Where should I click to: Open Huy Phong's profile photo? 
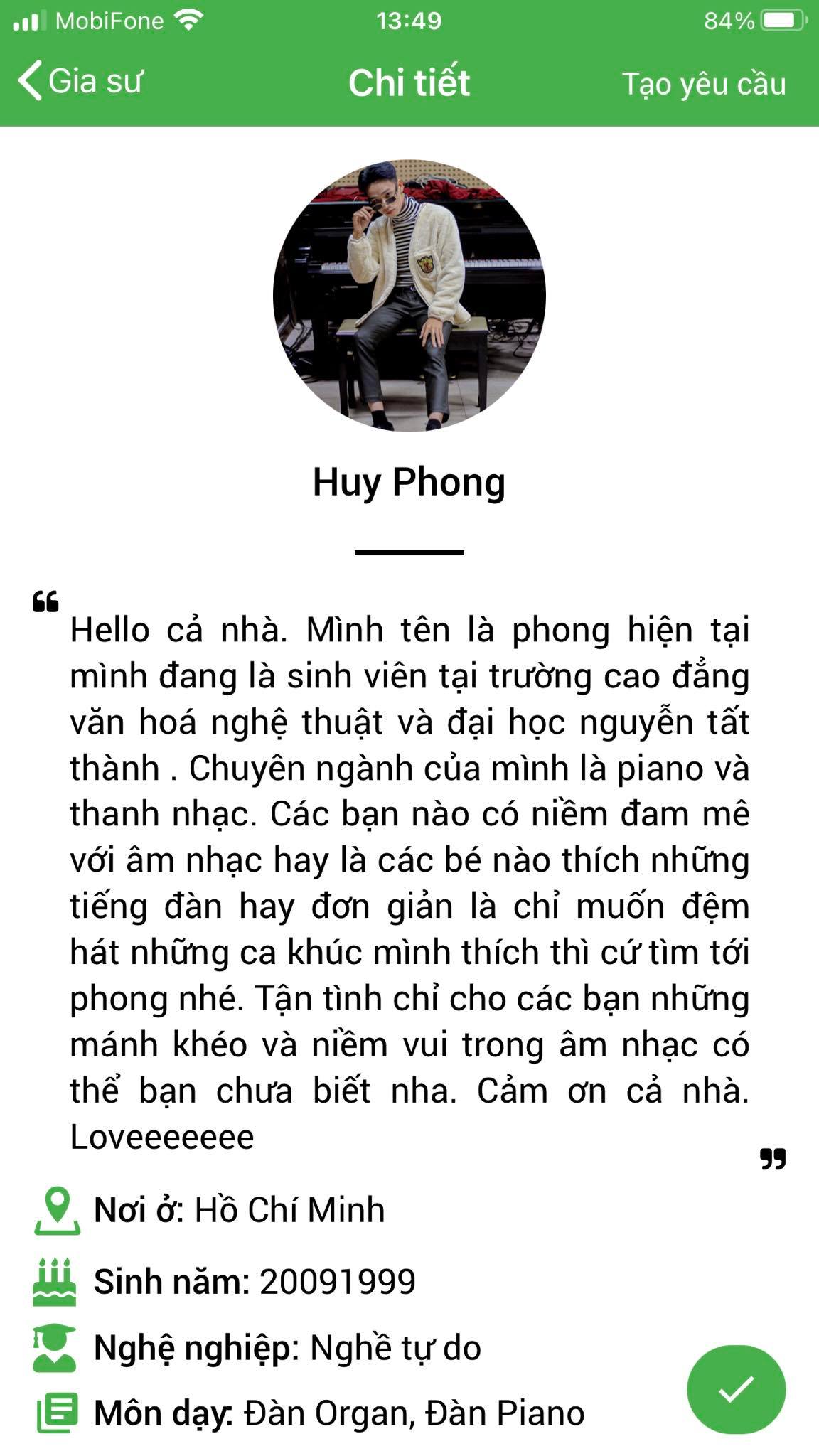pyautogui.click(x=409, y=295)
